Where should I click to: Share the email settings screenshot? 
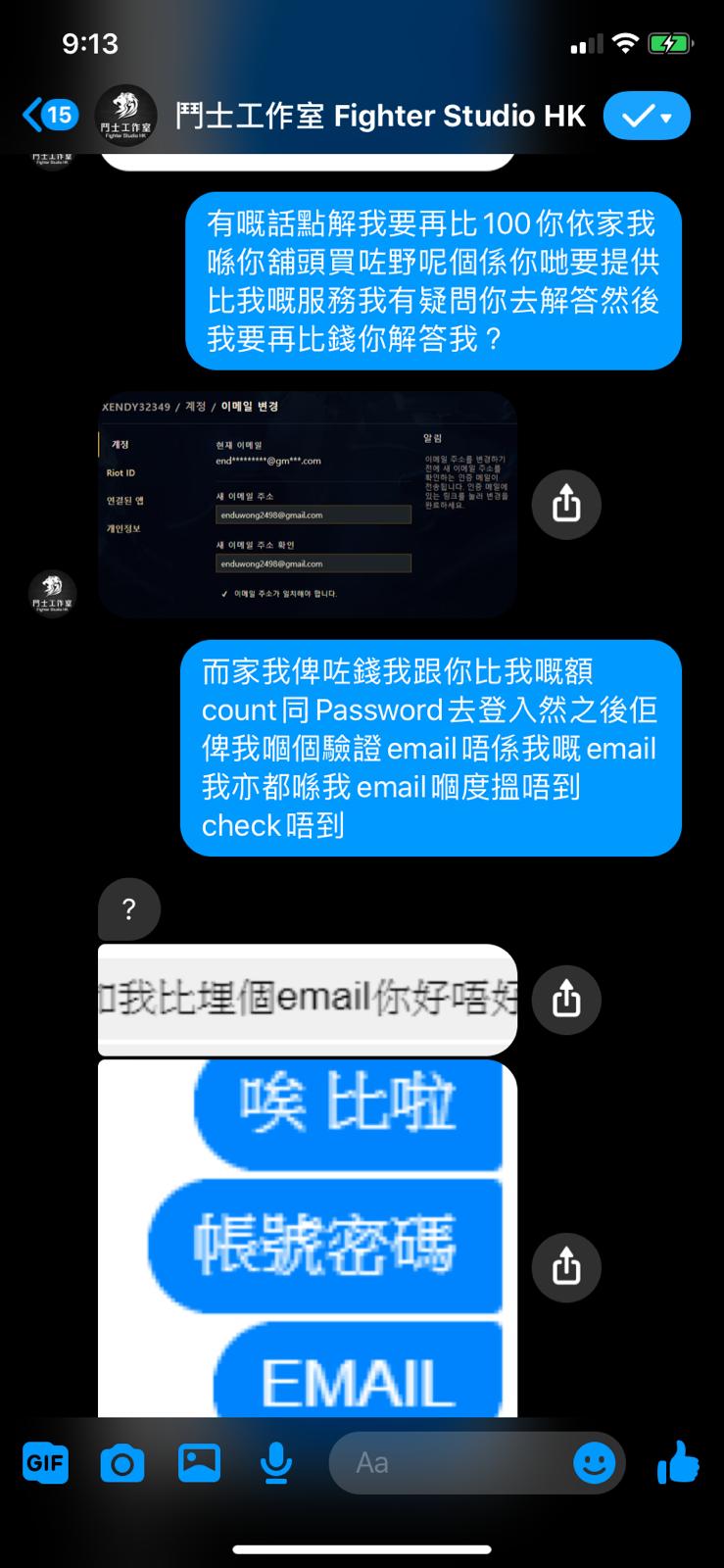click(566, 505)
